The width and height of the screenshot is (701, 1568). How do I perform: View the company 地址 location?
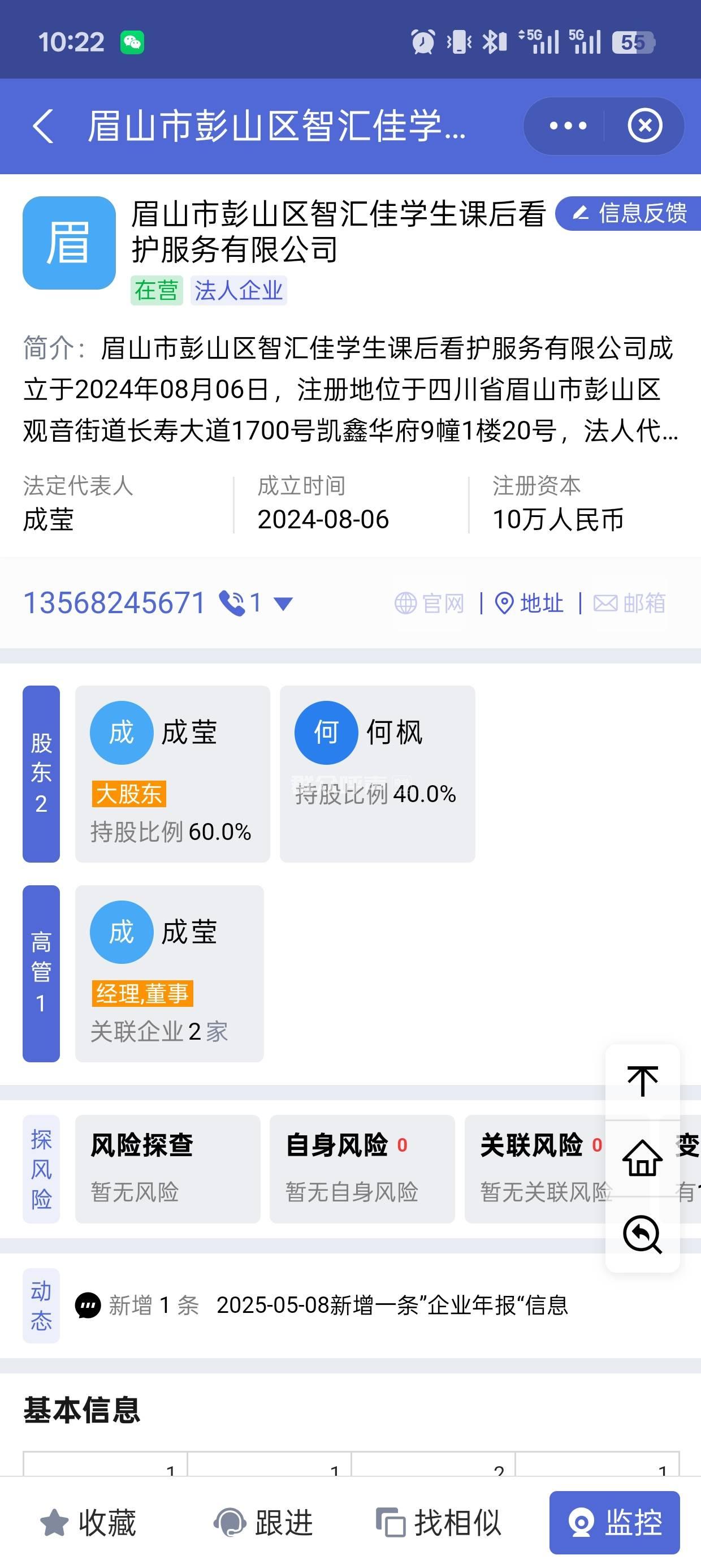point(529,603)
